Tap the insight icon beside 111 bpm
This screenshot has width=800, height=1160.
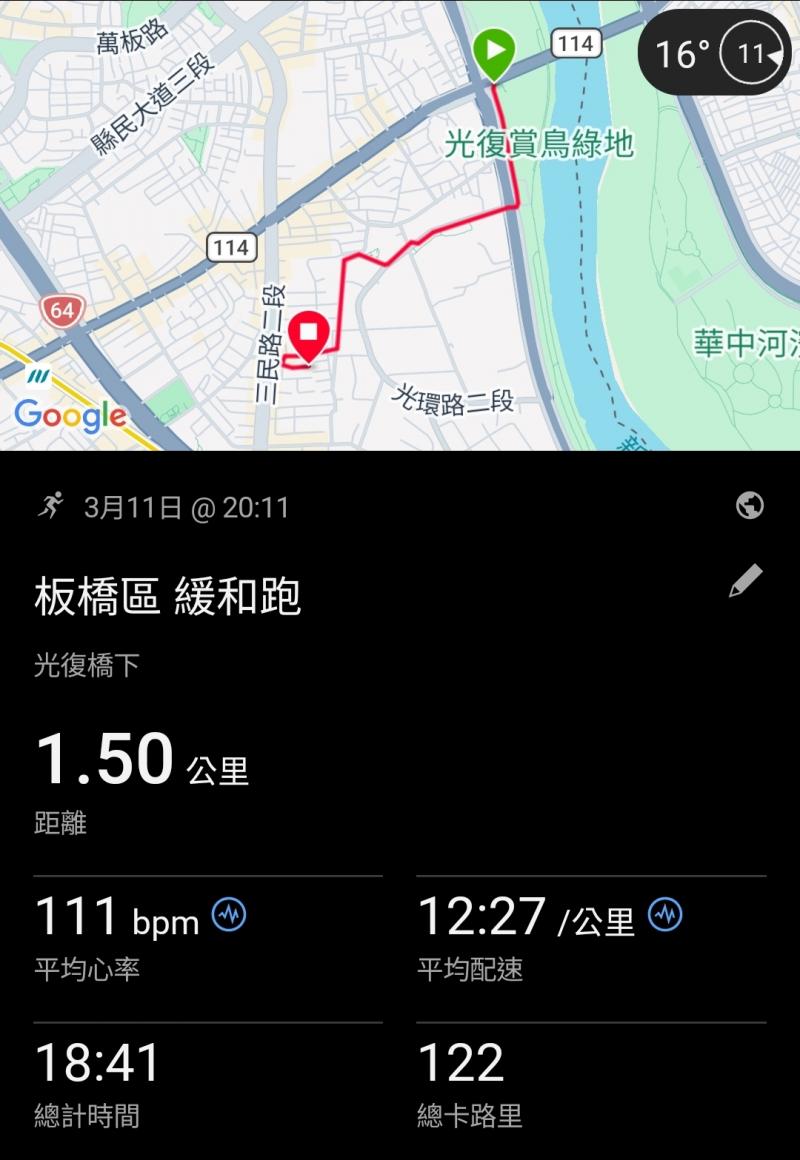[x=229, y=915]
